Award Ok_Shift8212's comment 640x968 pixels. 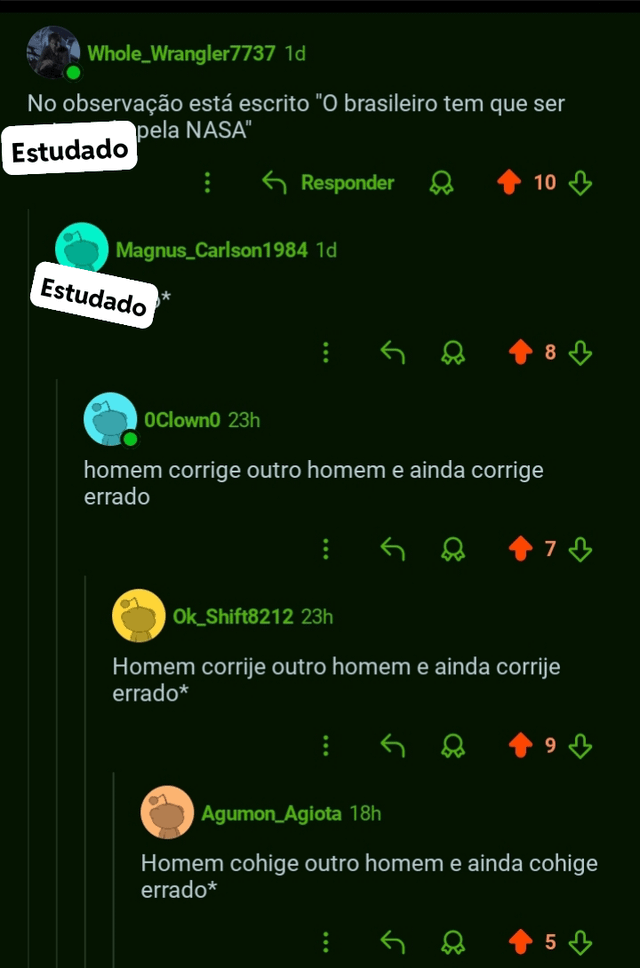[454, 746]
